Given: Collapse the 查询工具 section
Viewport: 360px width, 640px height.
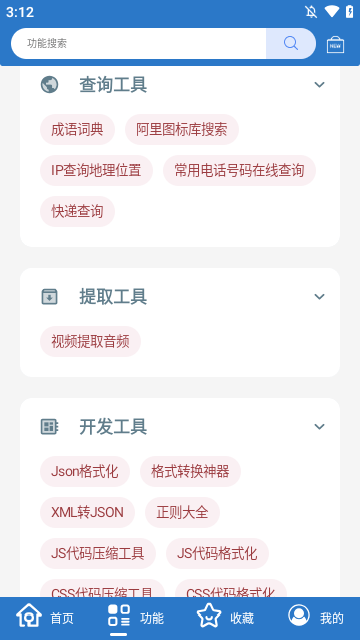Looking at the screenshot, I should pos(319,84).
